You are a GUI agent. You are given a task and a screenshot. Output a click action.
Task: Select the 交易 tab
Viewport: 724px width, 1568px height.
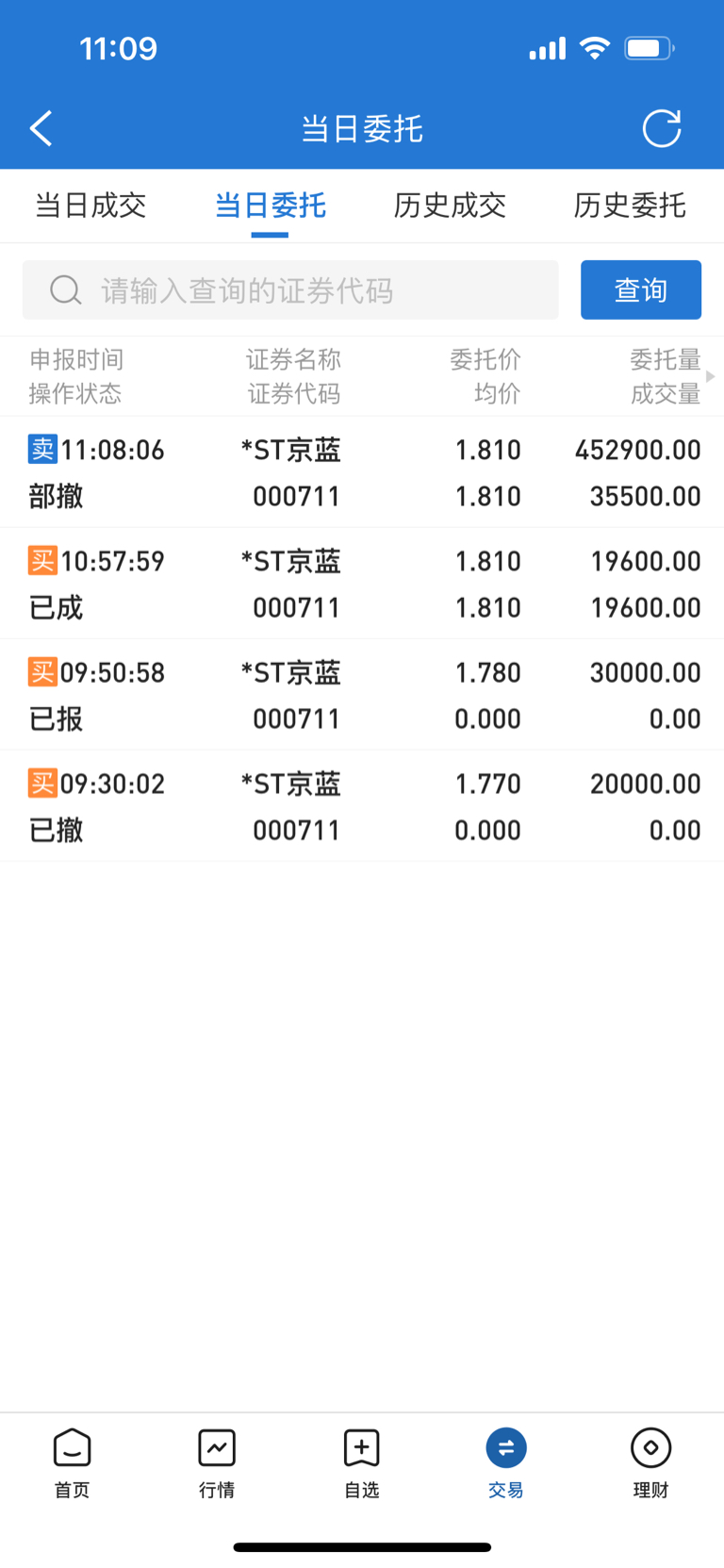(506, 1463)
